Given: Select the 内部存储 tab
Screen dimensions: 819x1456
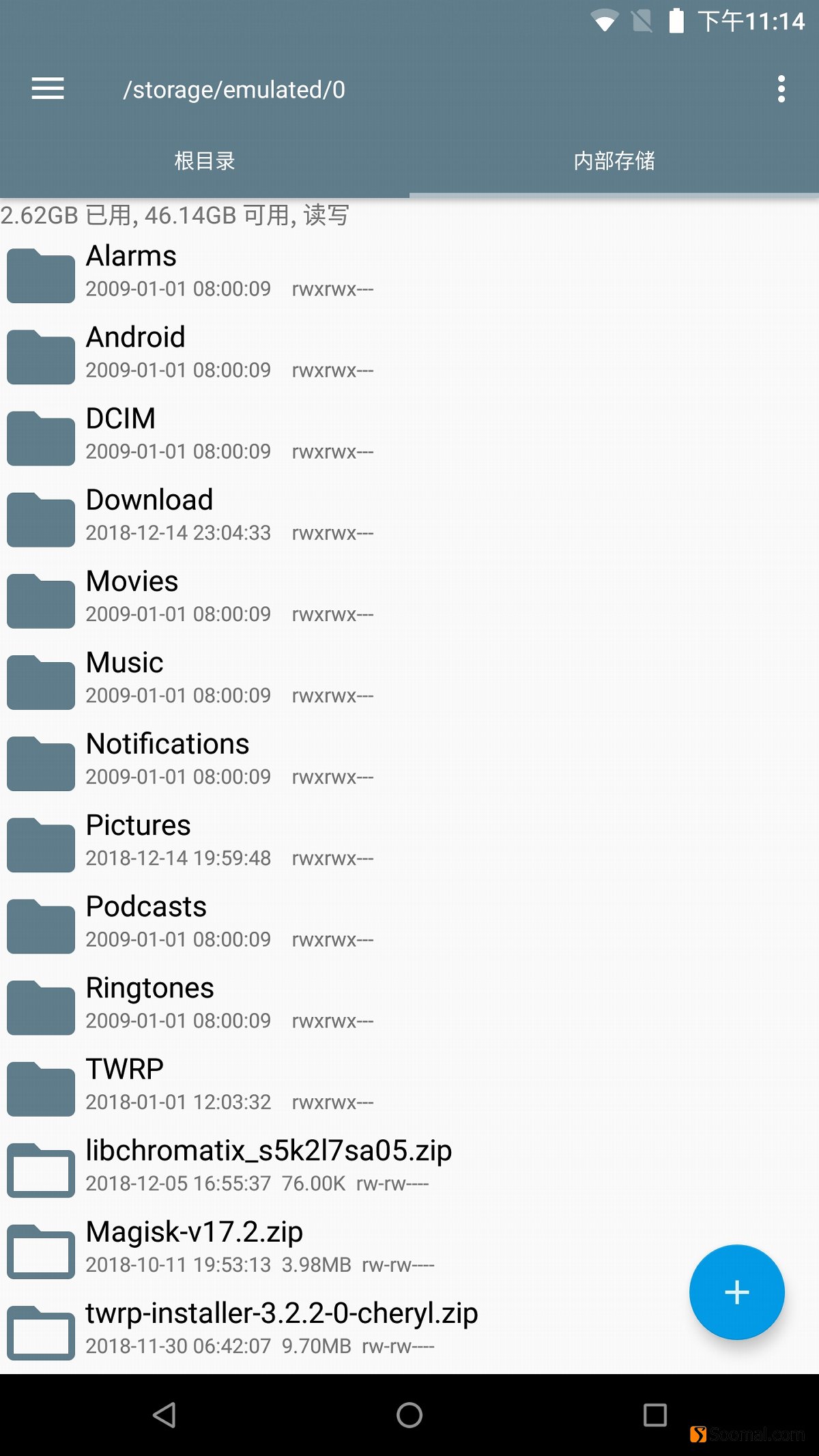Looking at the screenshot, I should coord(614,161).
